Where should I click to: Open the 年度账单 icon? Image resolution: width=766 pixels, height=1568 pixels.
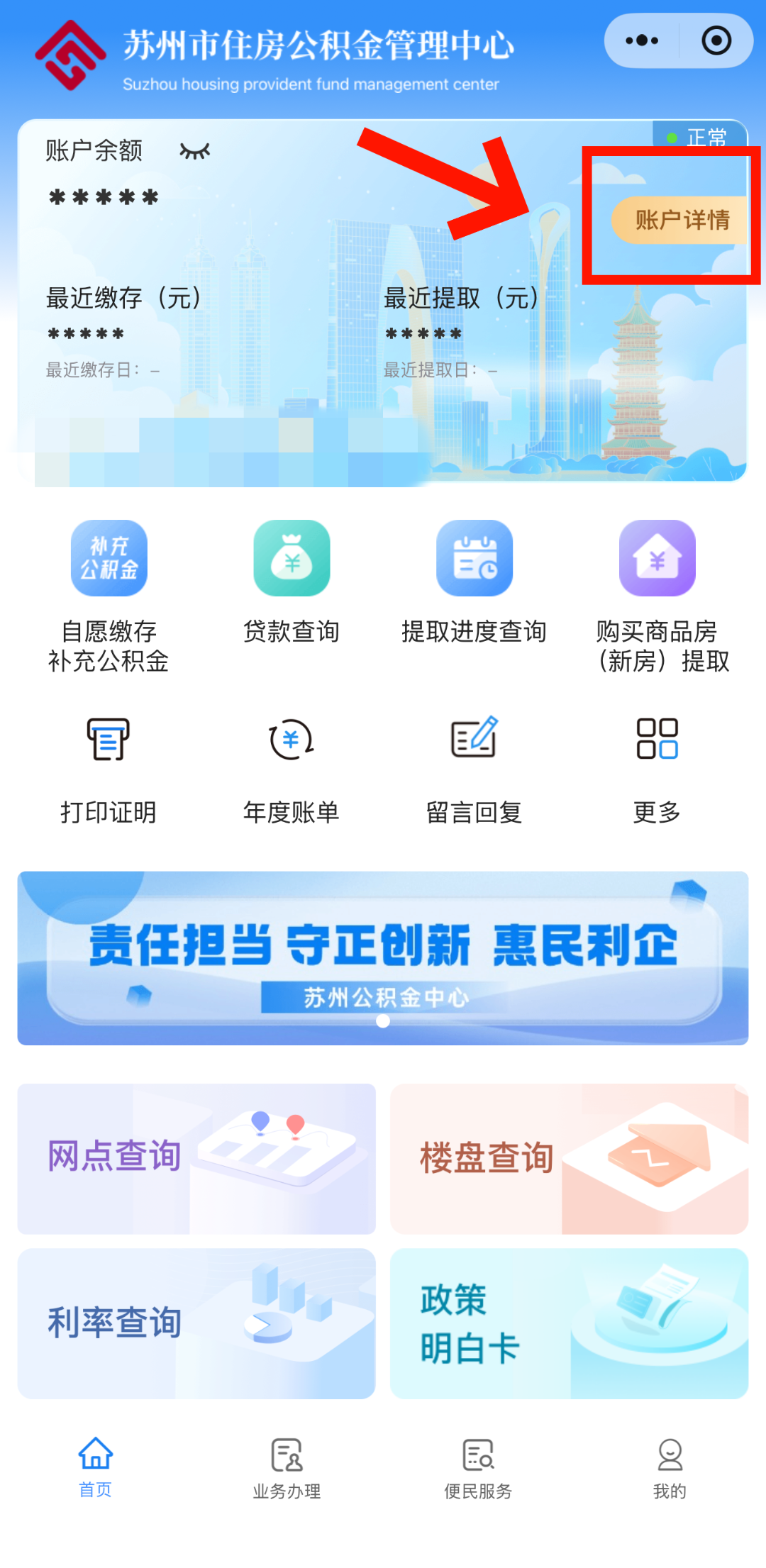(292, 740)
